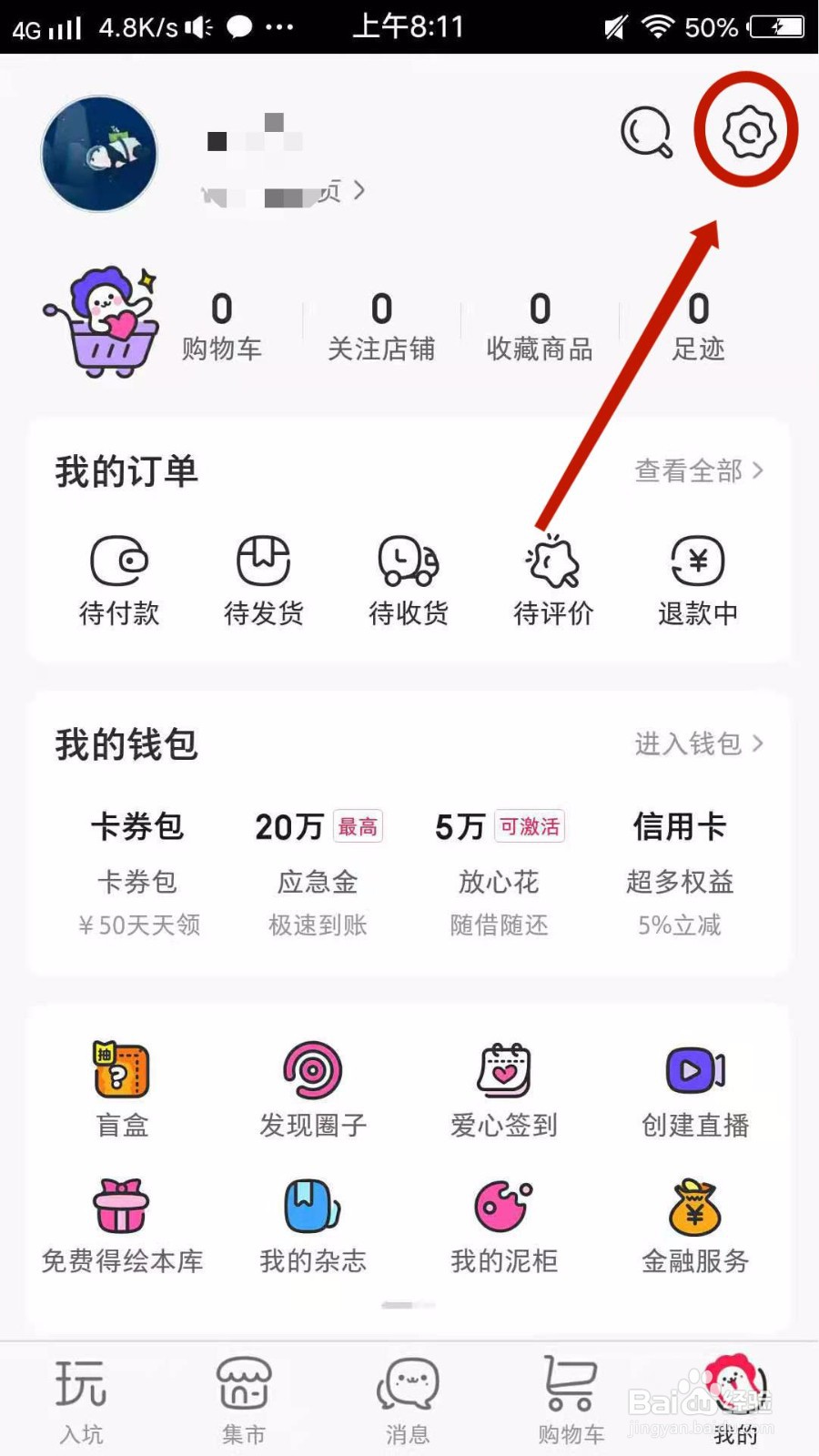Open 待评价 pending review orders
Viewport: 819px width, 1456px height.
tap(552, 578)
